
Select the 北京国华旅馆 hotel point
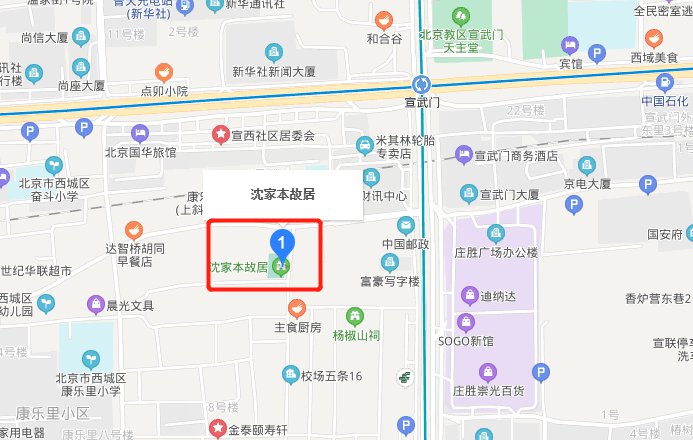click(x=141, y=134)
